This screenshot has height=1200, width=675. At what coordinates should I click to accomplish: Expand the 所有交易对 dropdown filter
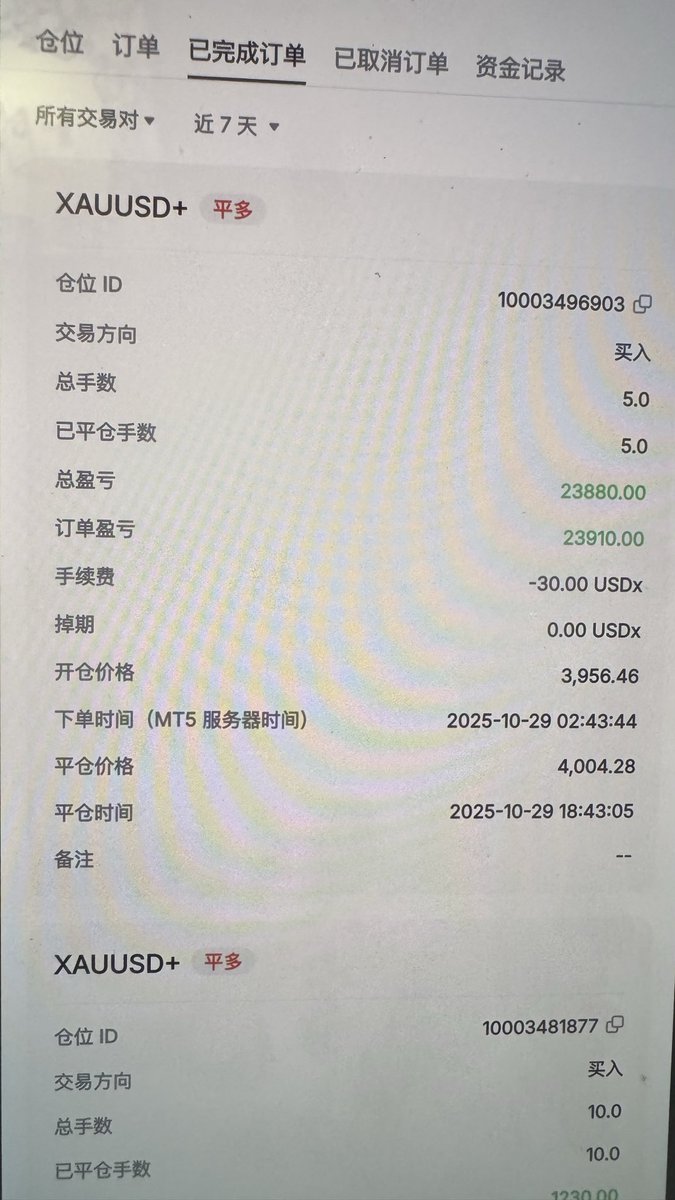tap(95, 119)
